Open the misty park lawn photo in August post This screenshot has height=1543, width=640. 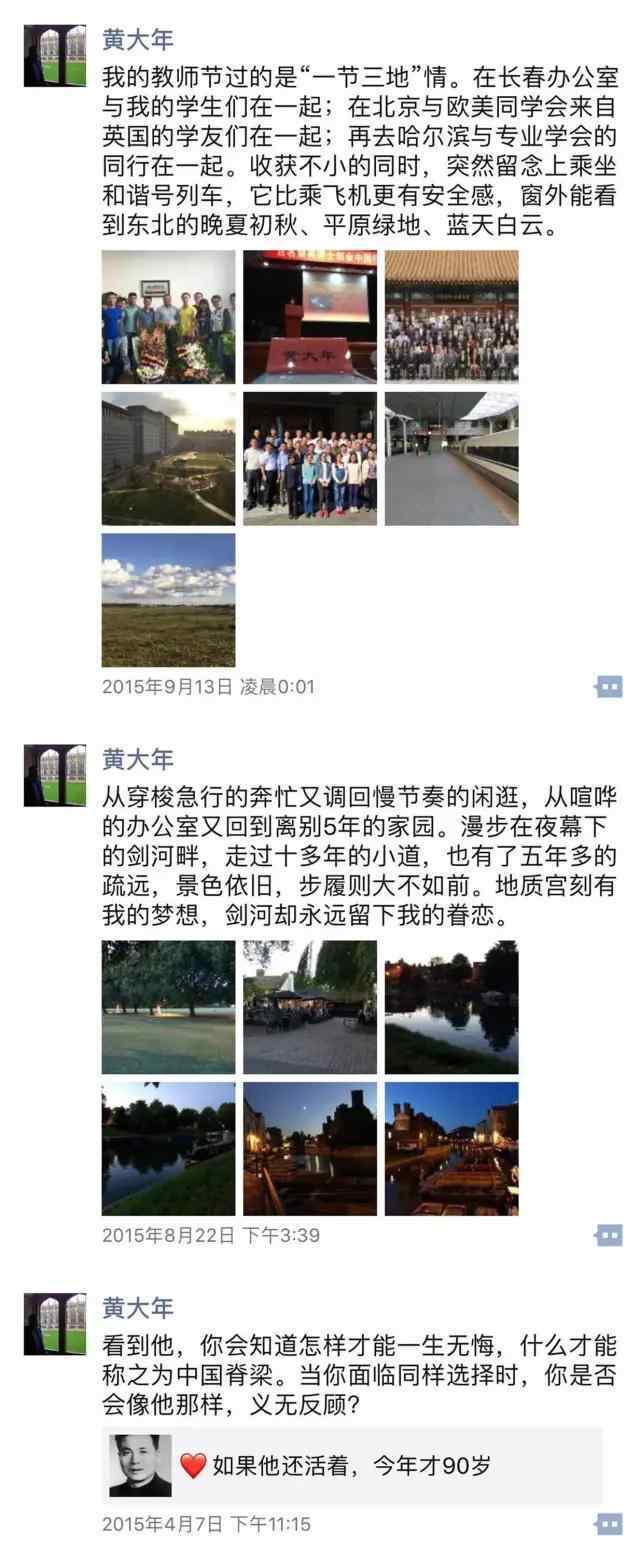168,1007
